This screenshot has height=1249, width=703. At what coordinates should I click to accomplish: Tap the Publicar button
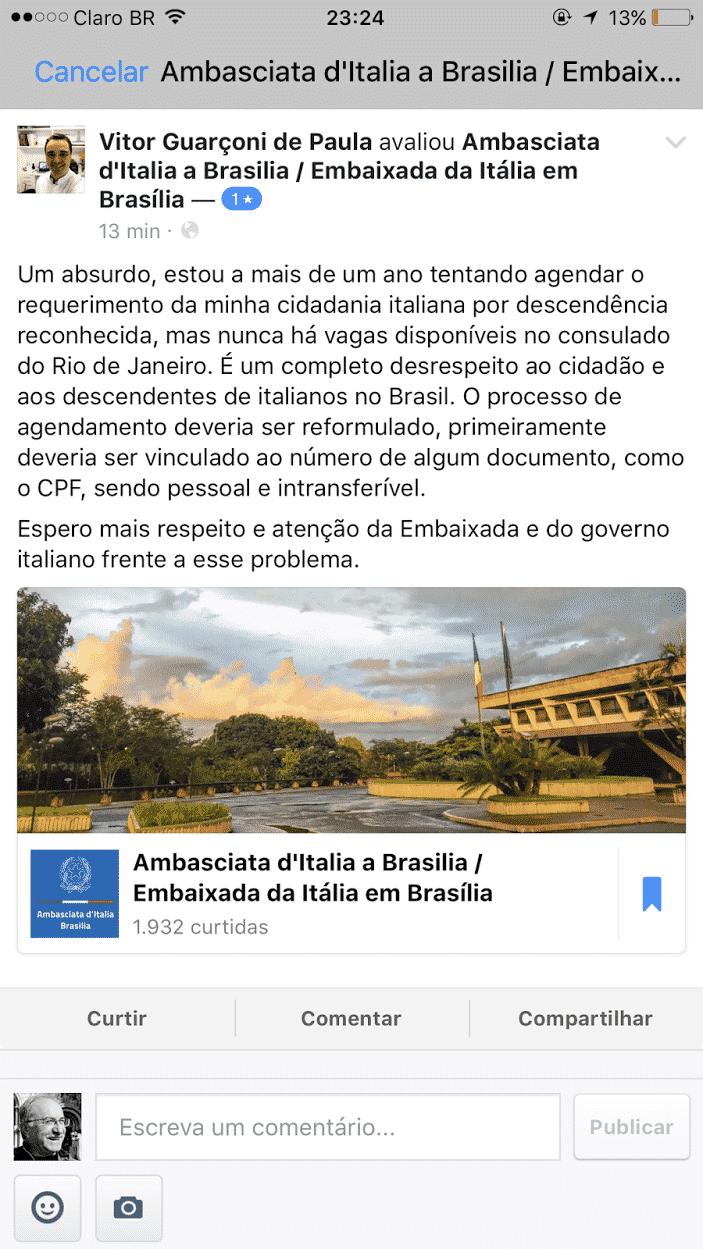click(631, 1127)
